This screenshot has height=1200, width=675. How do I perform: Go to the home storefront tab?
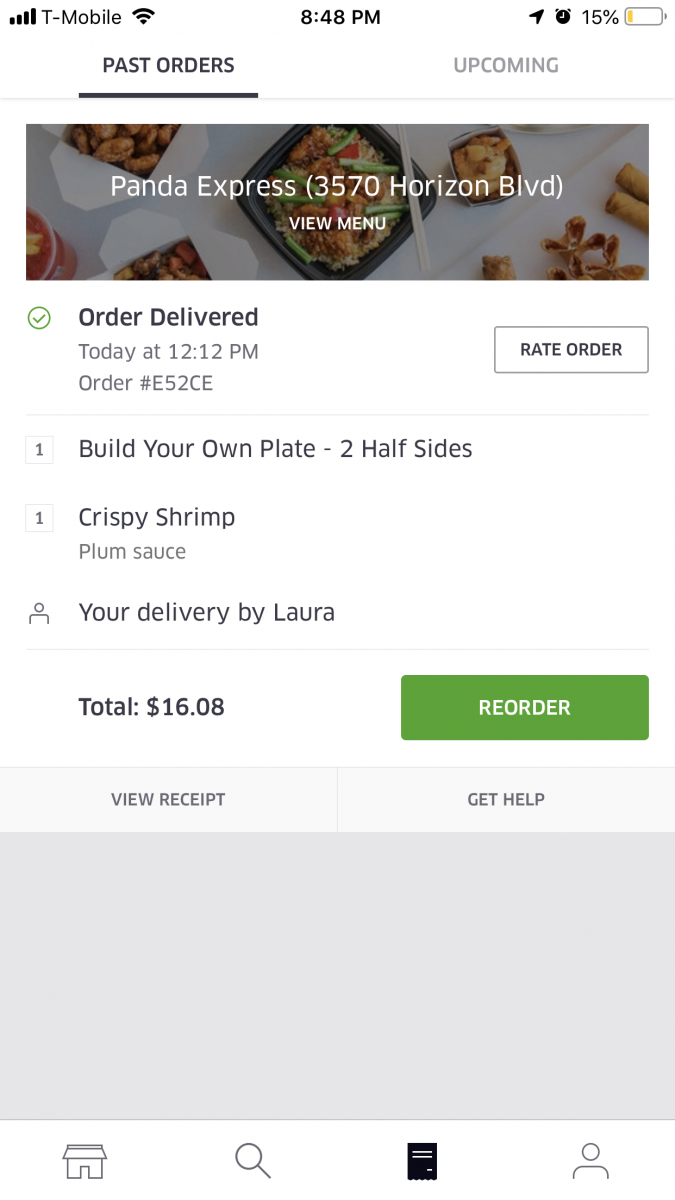(85, 1161)
